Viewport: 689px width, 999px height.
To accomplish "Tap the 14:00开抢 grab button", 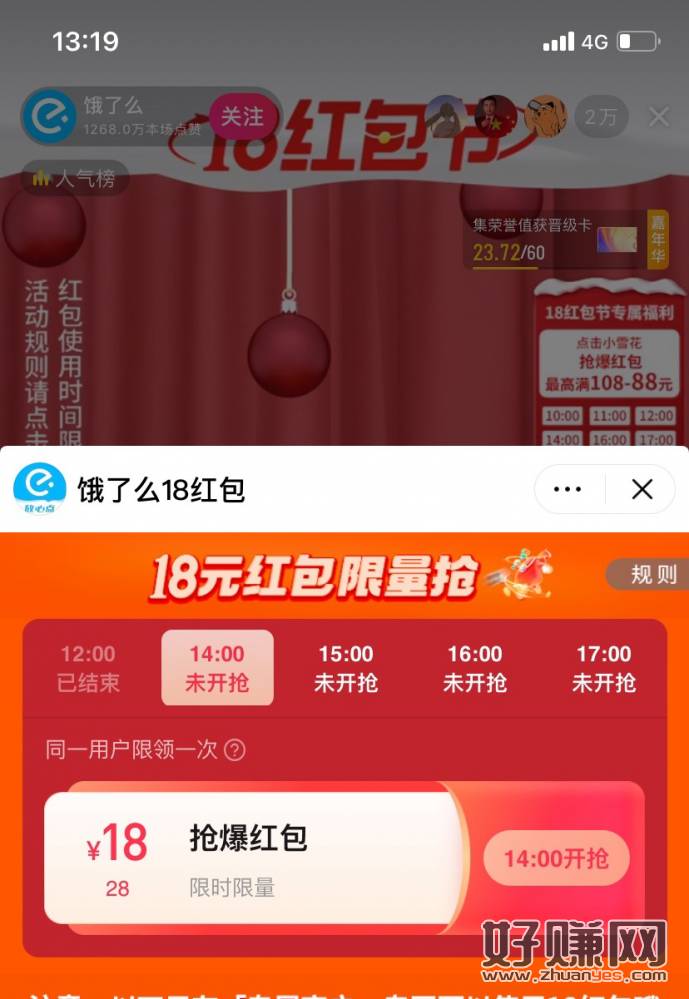I will click(556, 858).
